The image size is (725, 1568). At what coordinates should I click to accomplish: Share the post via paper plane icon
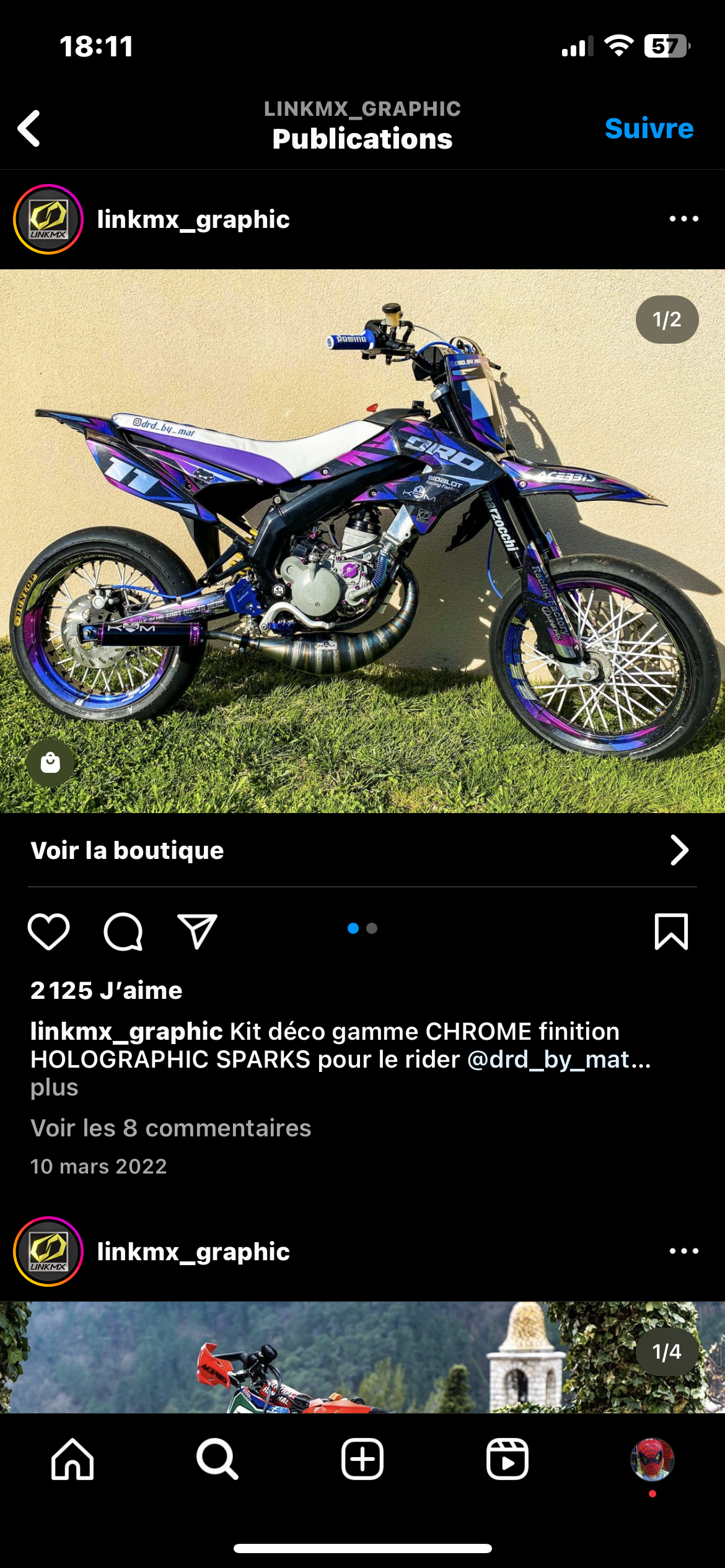pyautogui.click(x=197, y=931)
